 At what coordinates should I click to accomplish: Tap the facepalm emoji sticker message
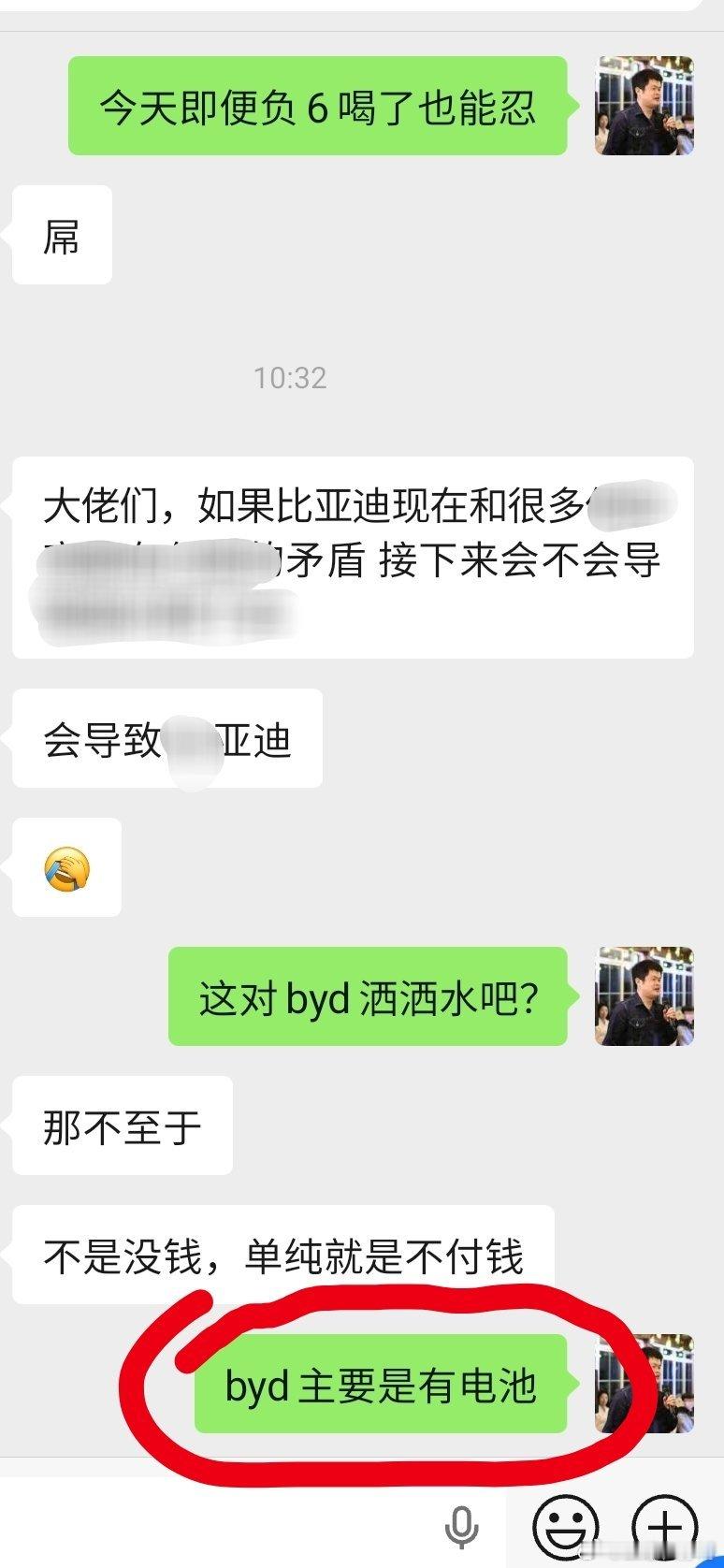point(65,867)
